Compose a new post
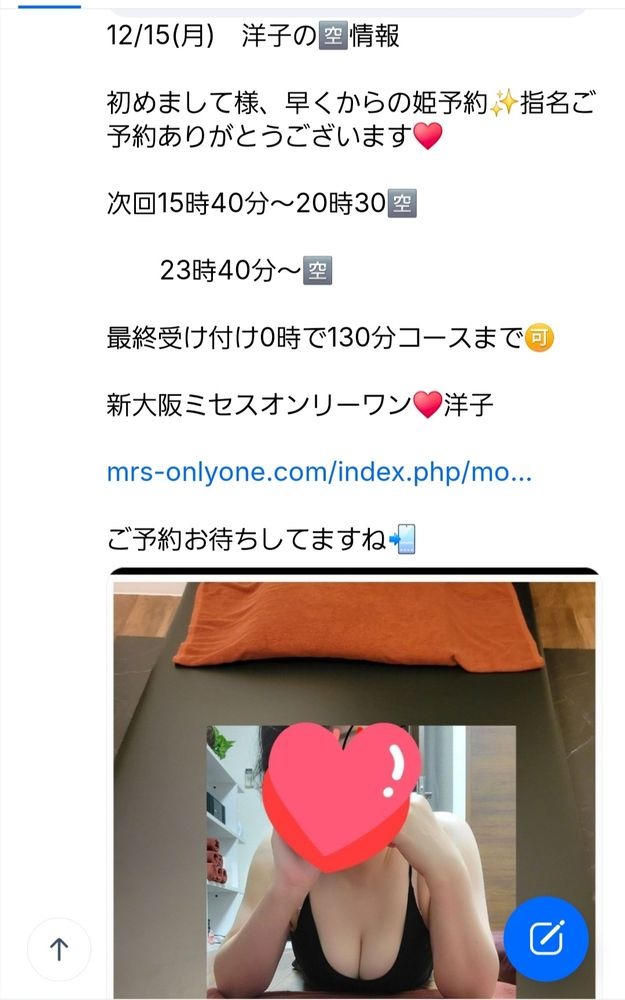The image size is (625, 1000). pos(546,937)
